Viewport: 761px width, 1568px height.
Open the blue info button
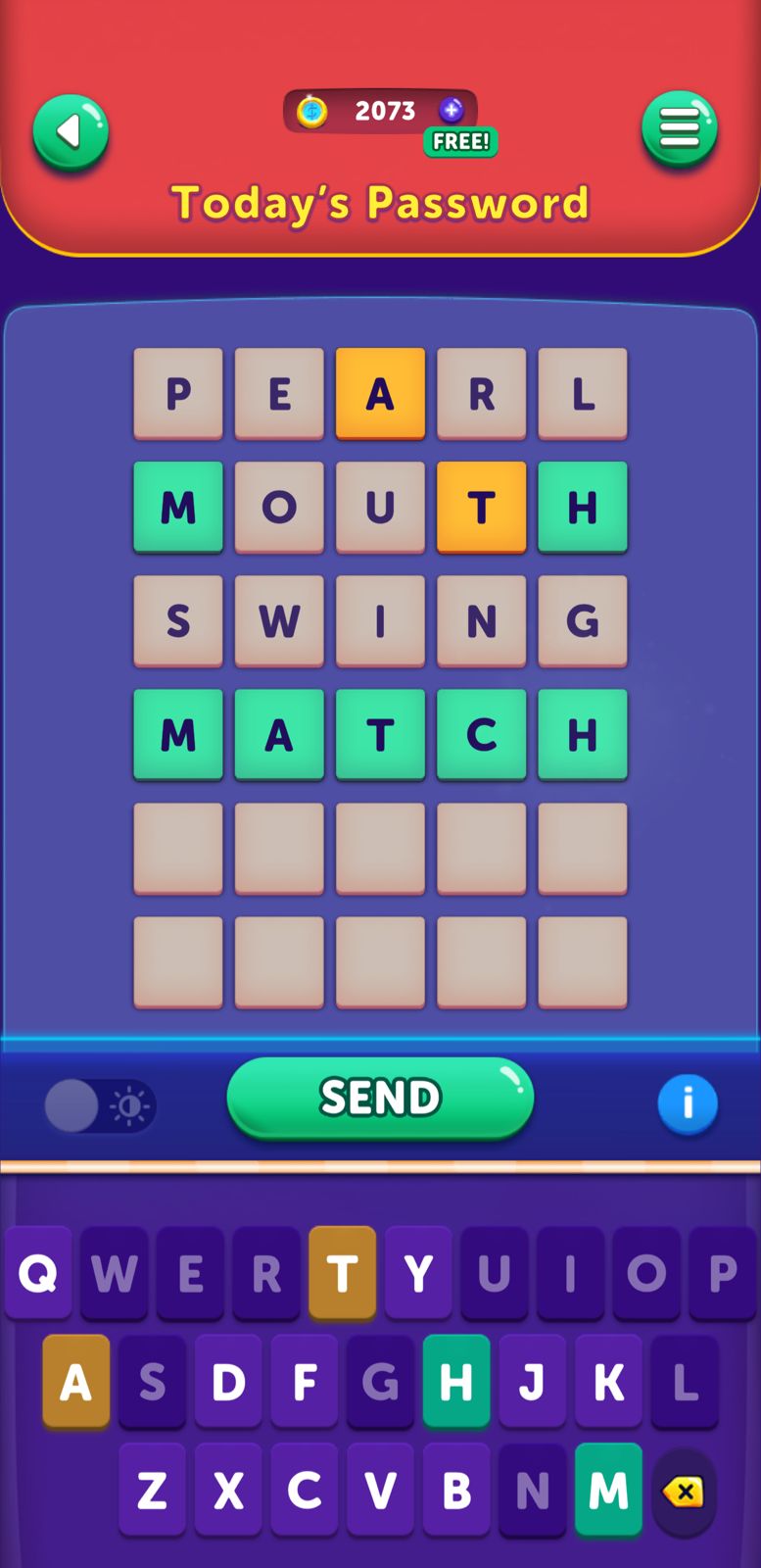point(688,1104)
